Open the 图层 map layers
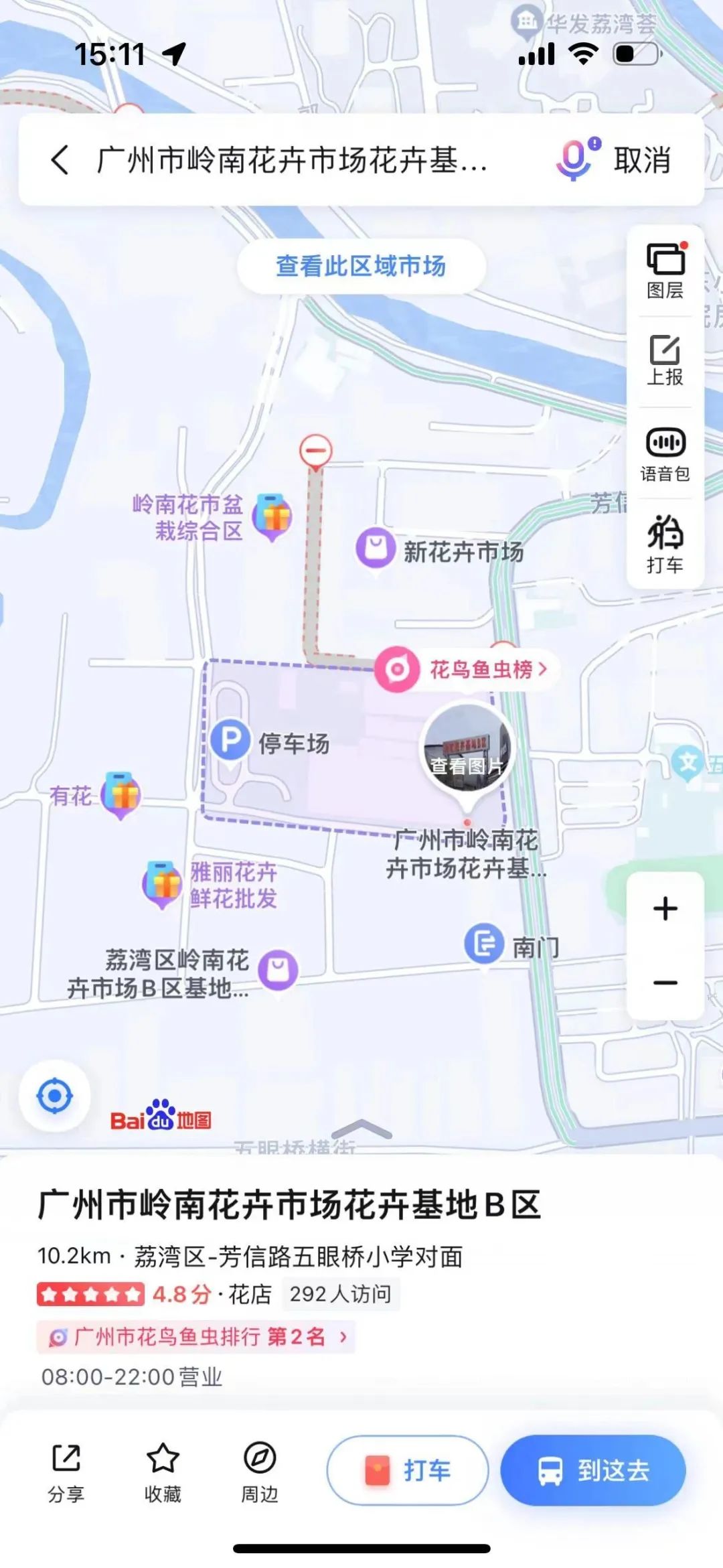Image resolution: width=723 pixels, height=1568 pixels. pyautogui.click(x=665, y=271)
